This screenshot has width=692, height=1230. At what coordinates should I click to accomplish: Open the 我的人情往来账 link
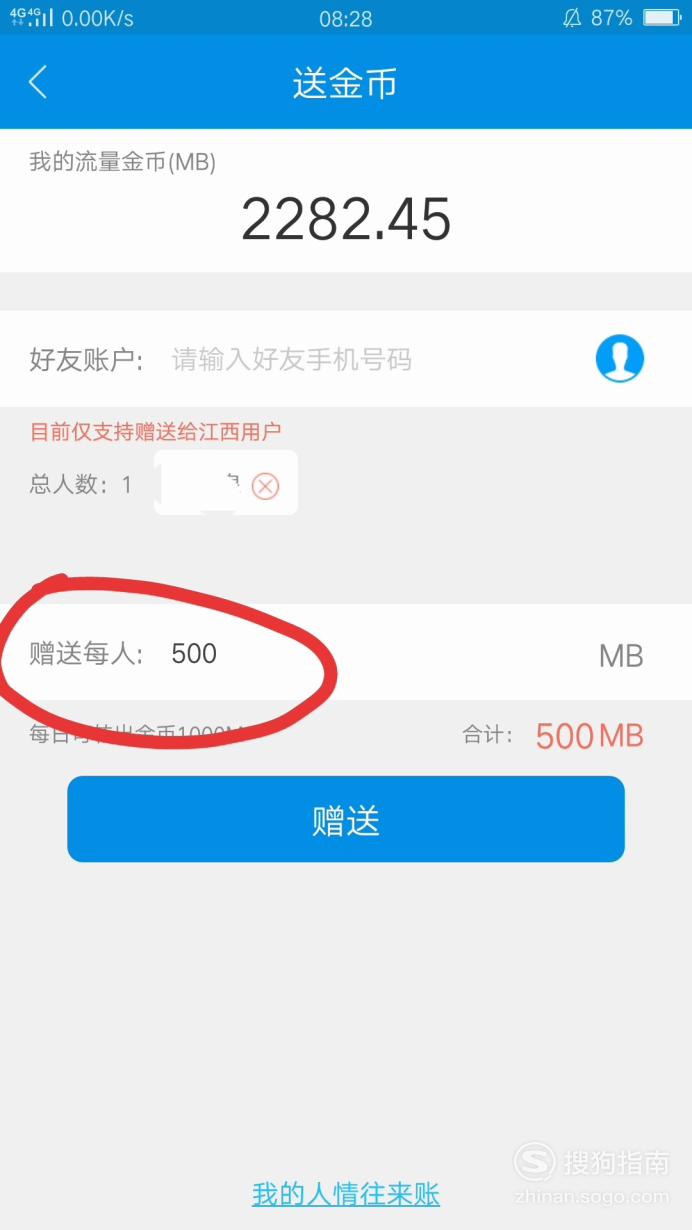point(346,1194)
